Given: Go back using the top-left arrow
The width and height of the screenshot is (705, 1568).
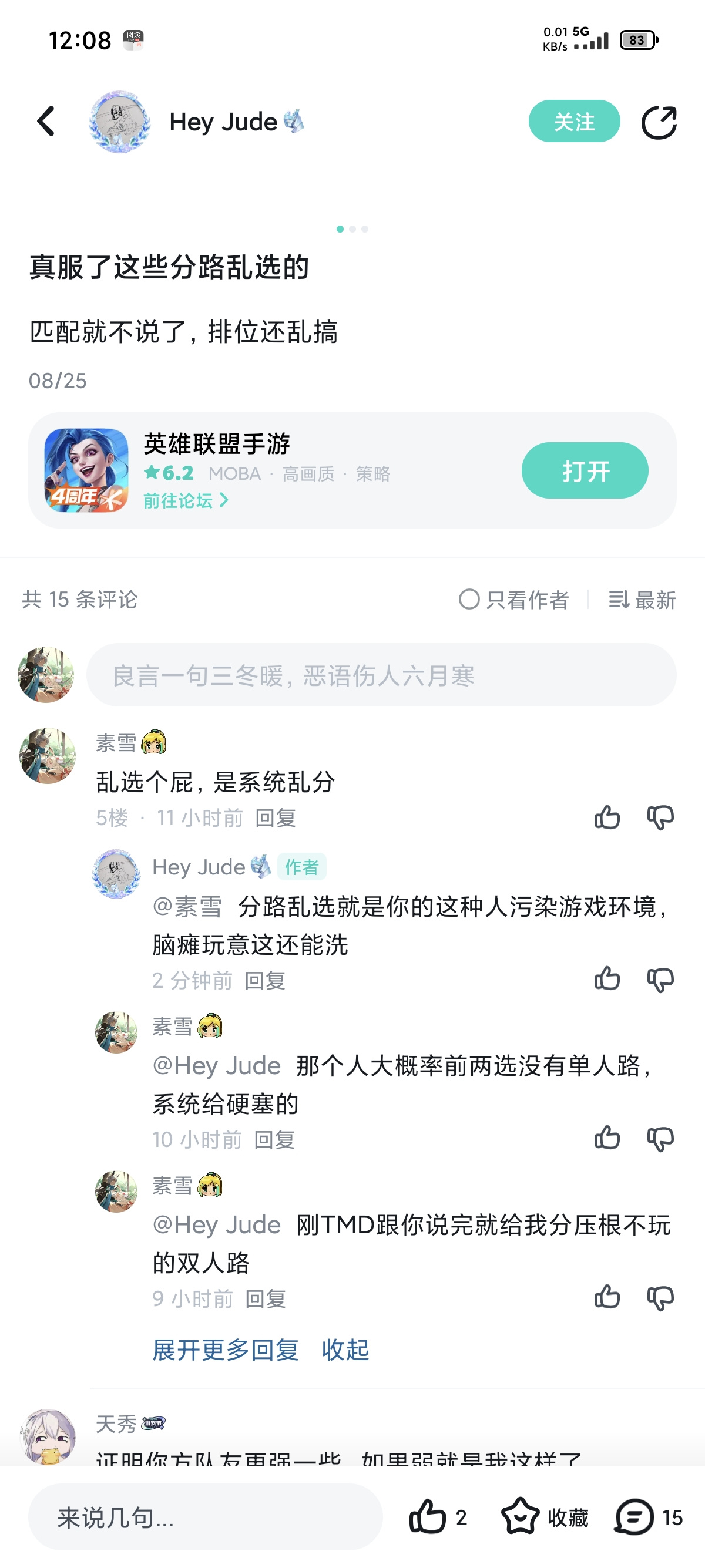Looking at the screenshot, I should 46,121.
